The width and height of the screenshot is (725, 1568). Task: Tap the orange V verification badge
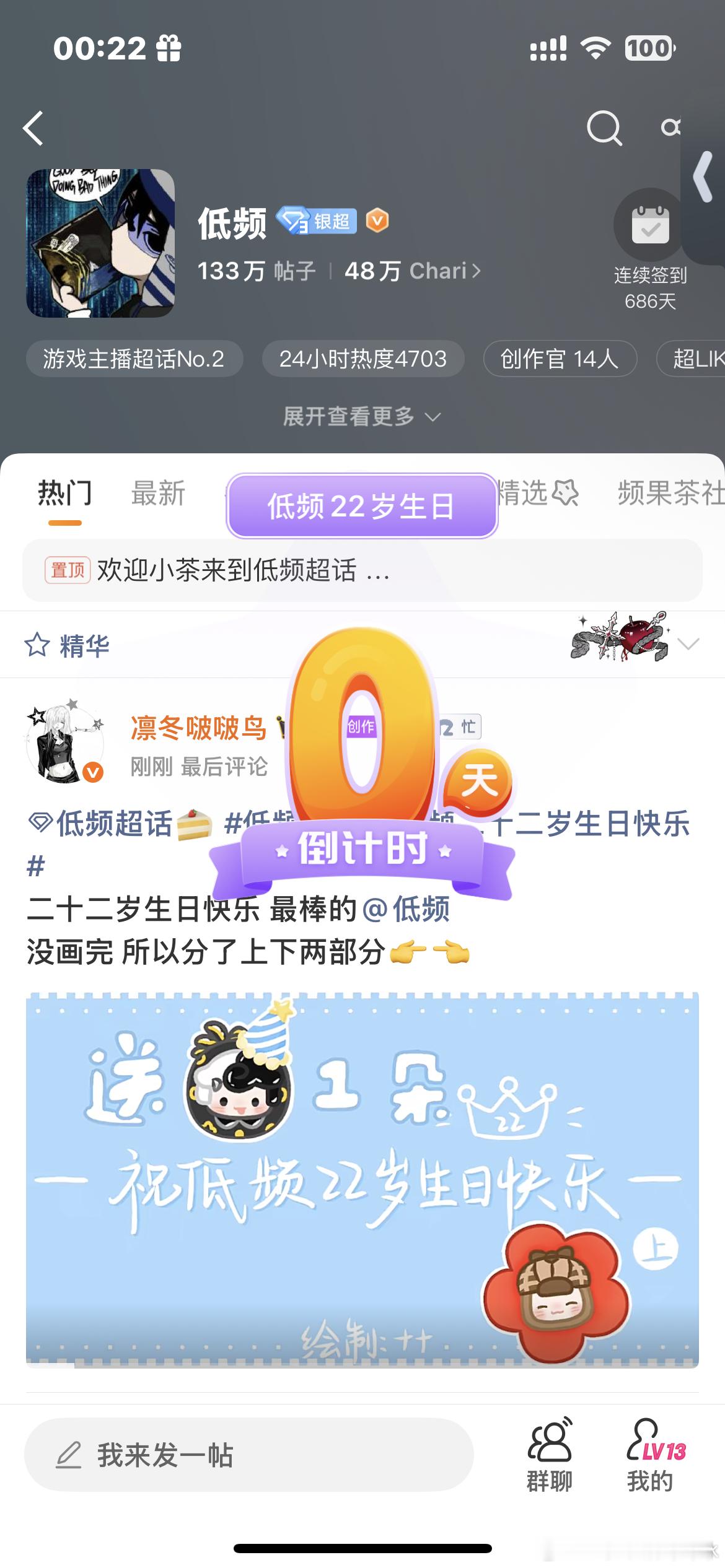pos(377,222)
